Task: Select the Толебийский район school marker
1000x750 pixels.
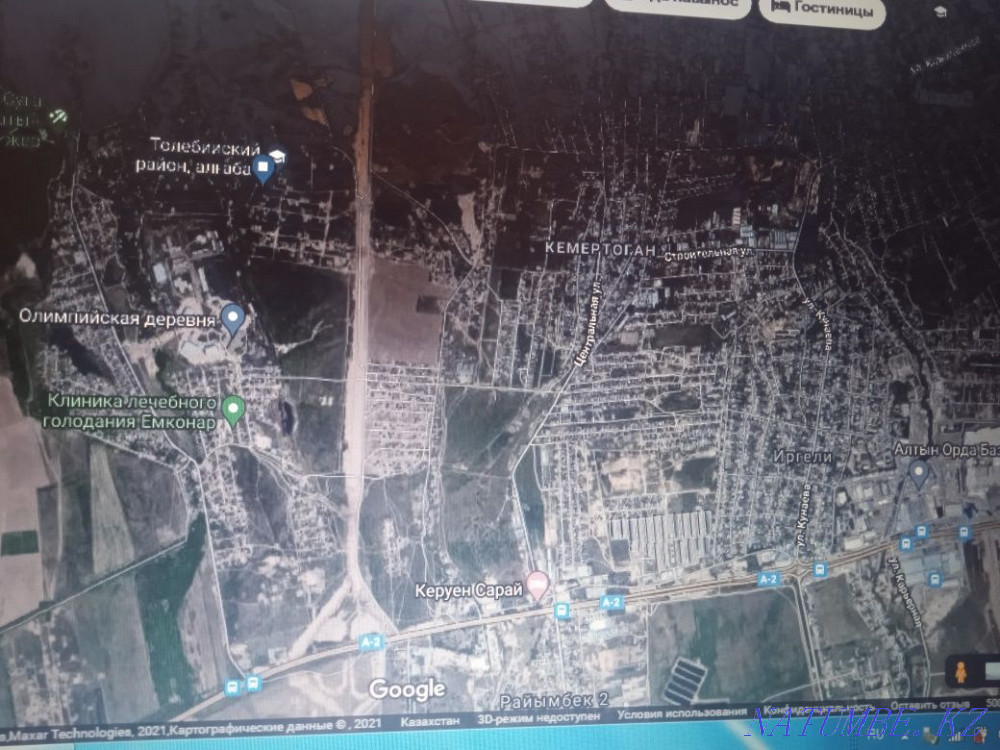Action: coord(263,168)
